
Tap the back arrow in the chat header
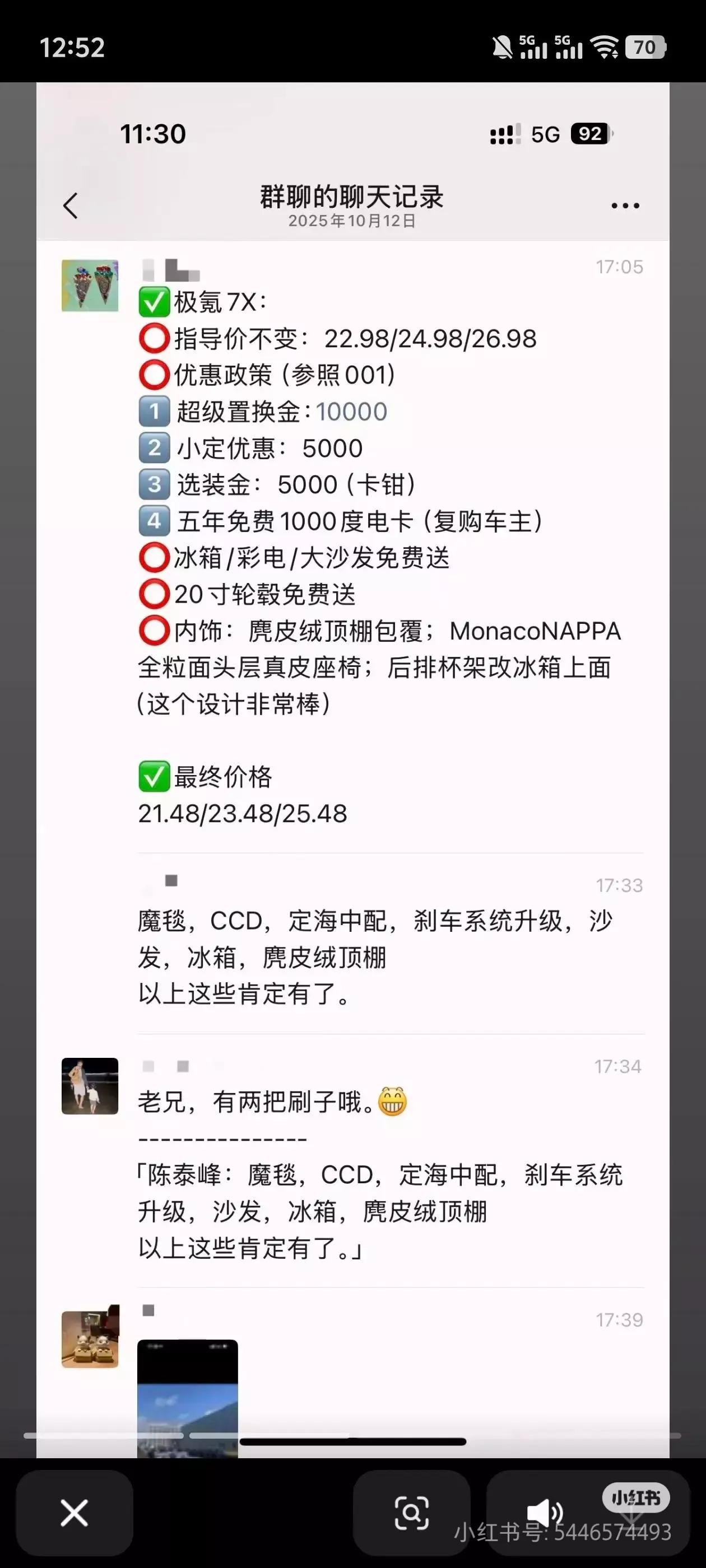71,206
